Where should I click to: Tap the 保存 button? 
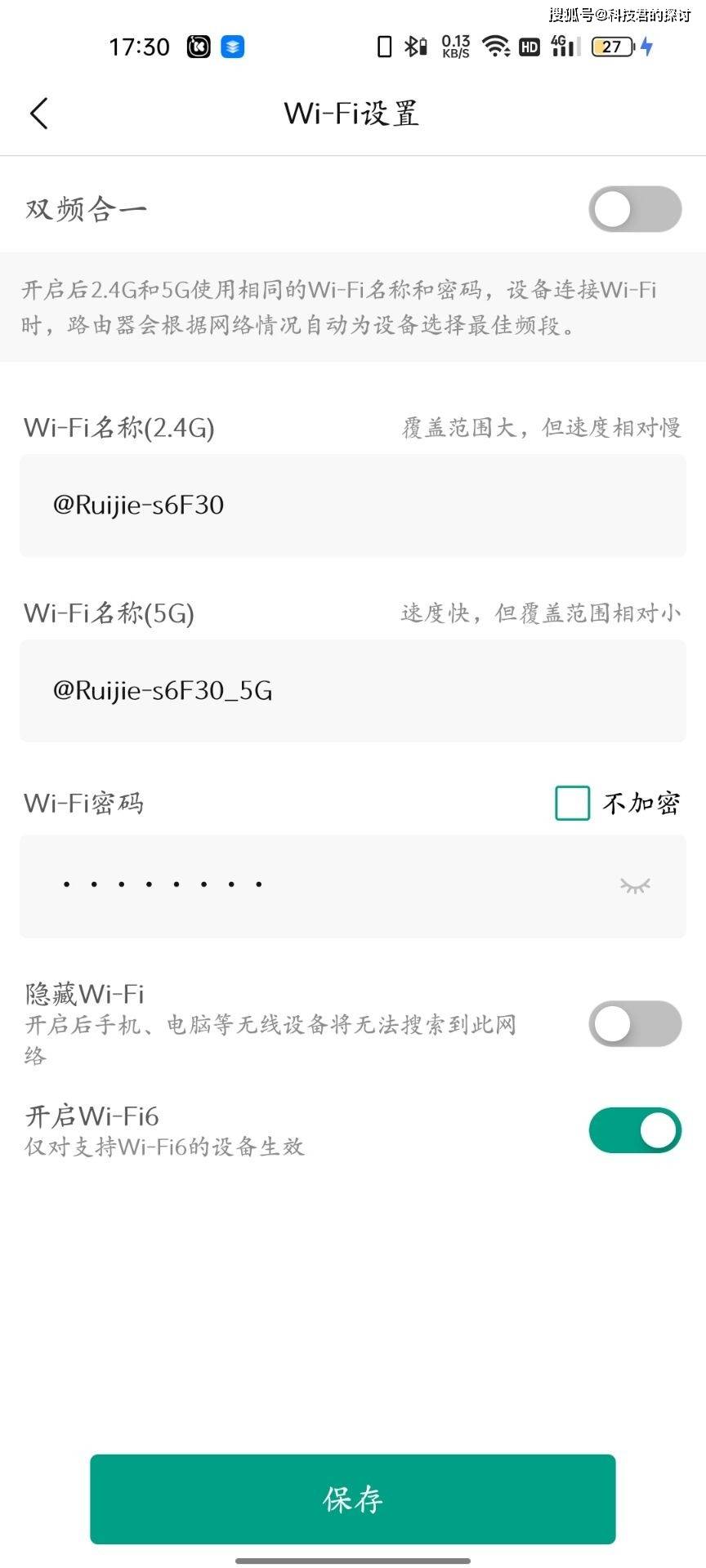click(x=352, y=1499)
